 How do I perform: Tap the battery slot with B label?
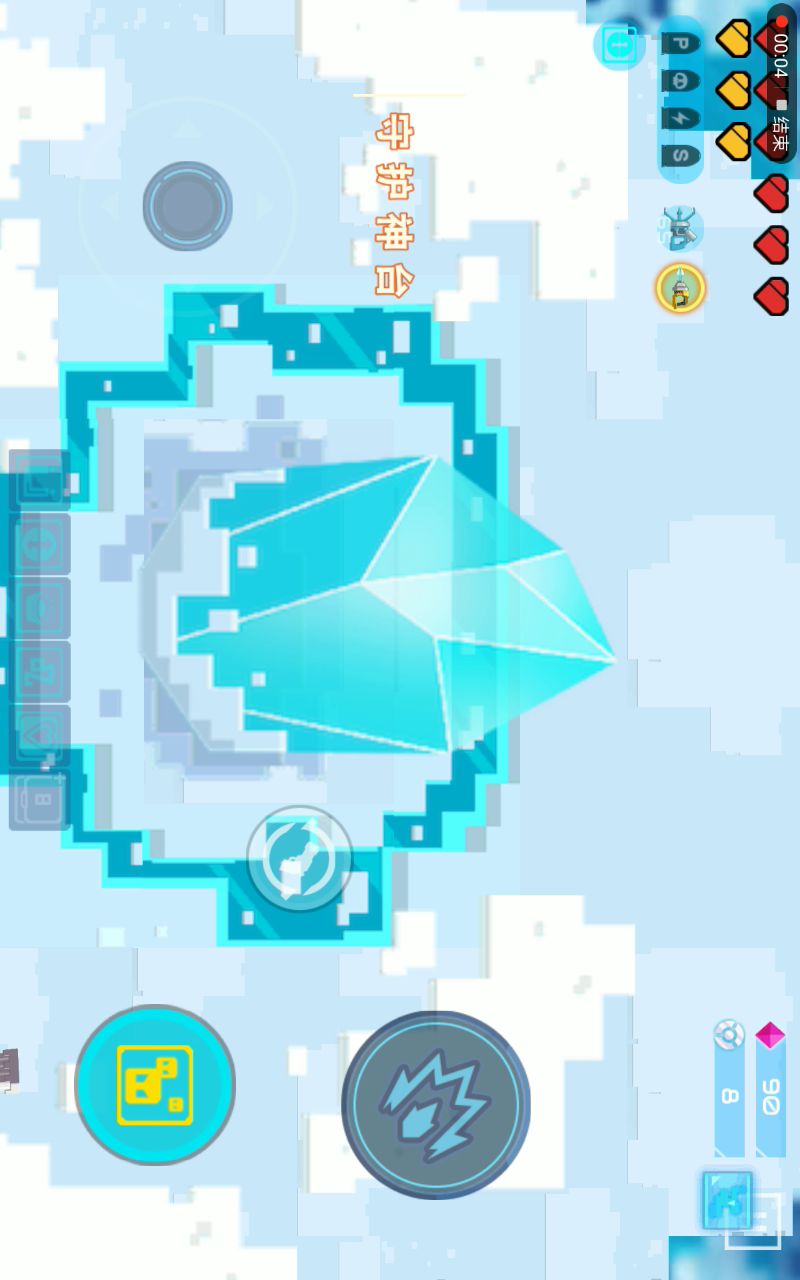tap(40, 800)
